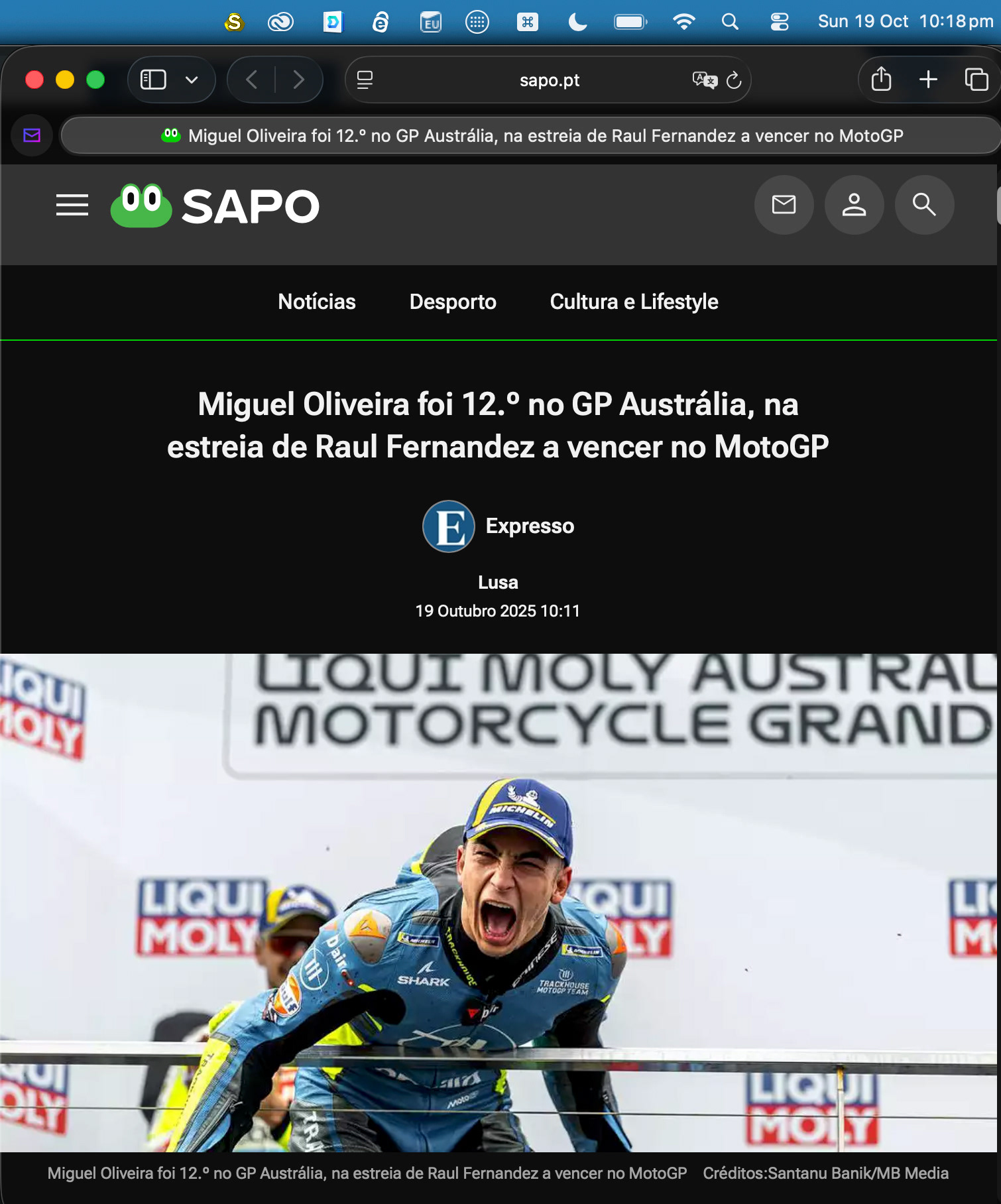Go to the Desporto section

tap(453, 302)
